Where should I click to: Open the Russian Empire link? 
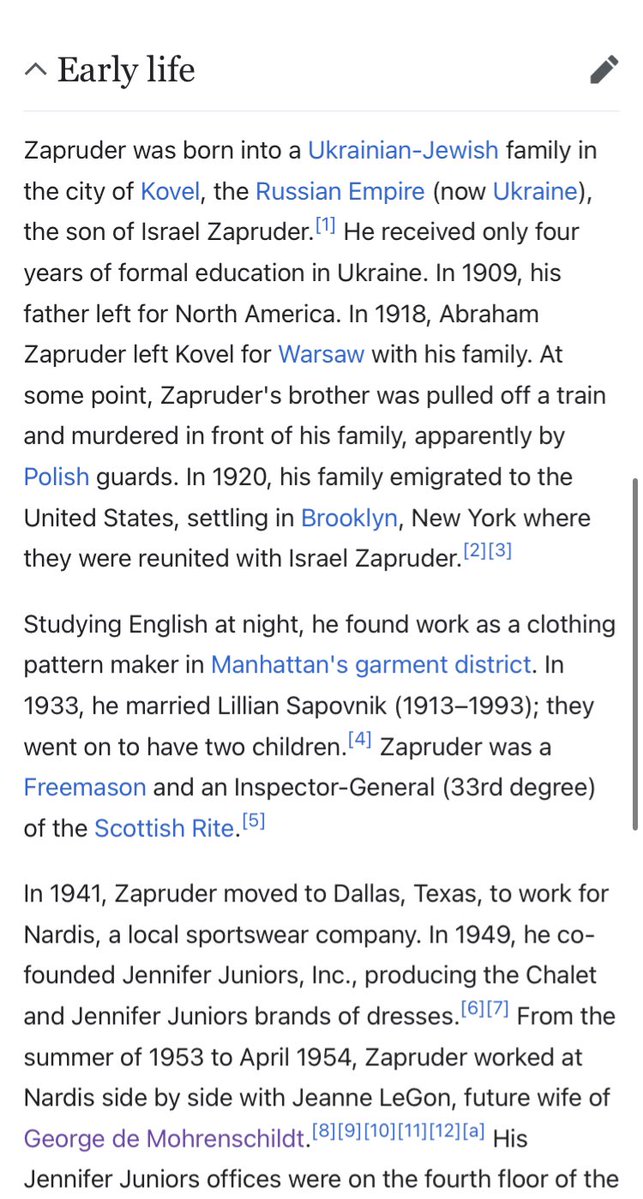(x=340, y=191)
